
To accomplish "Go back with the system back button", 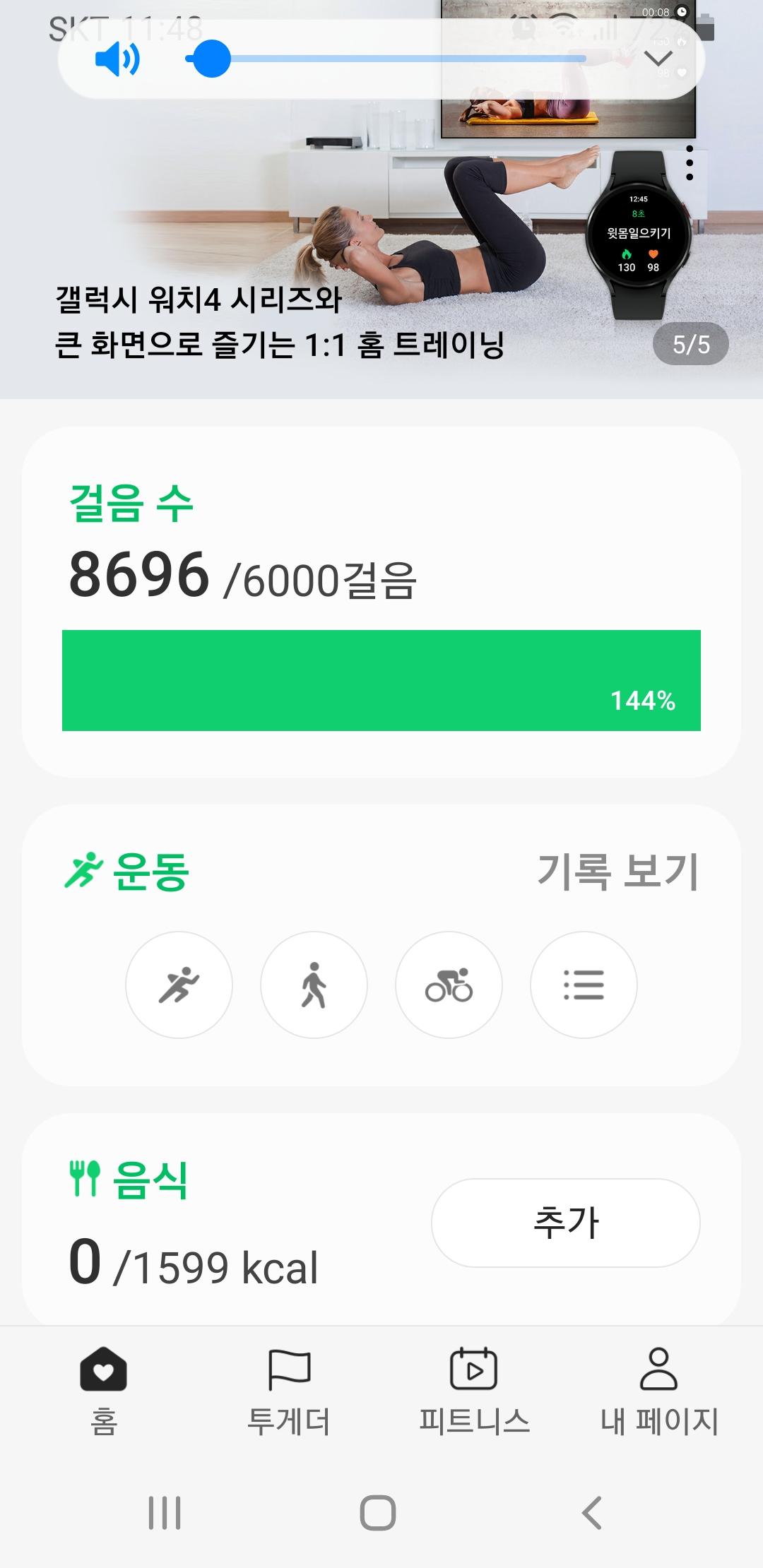I will point(592,1513).
